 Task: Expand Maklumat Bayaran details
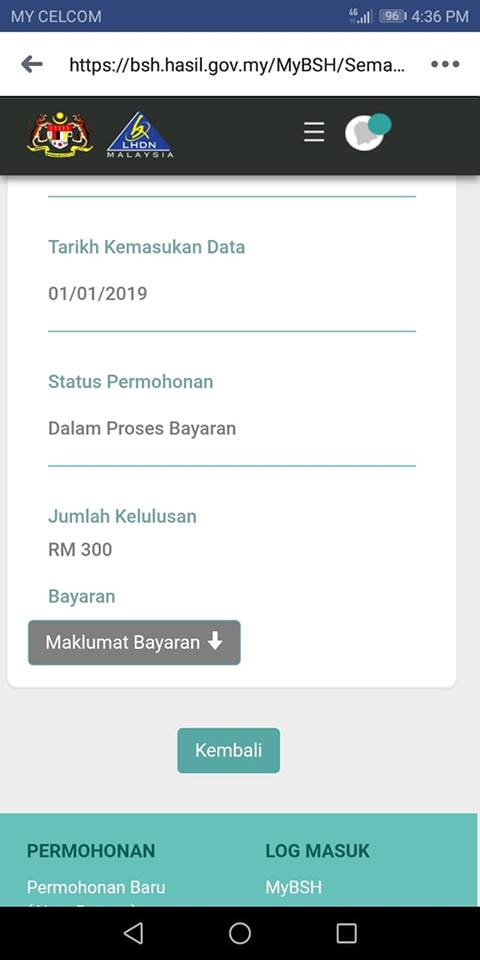pyautogui.click(x=134, y=642)
